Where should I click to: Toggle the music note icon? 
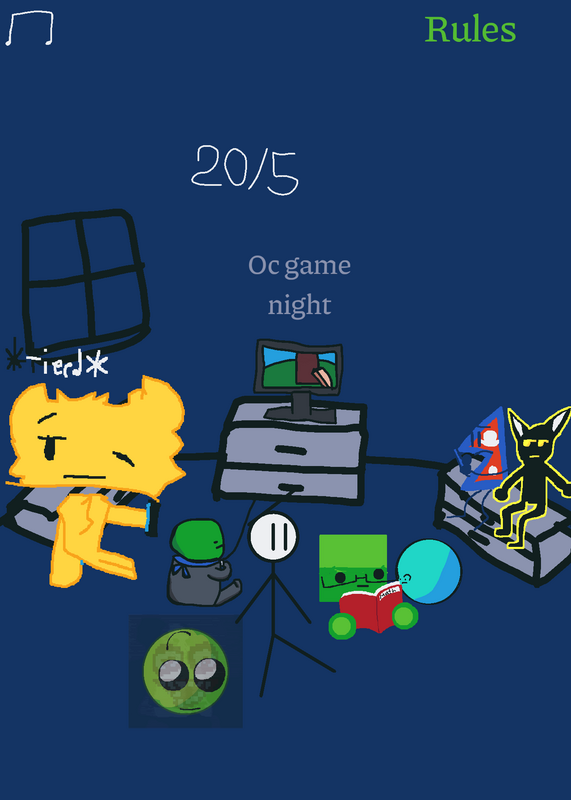29,29
